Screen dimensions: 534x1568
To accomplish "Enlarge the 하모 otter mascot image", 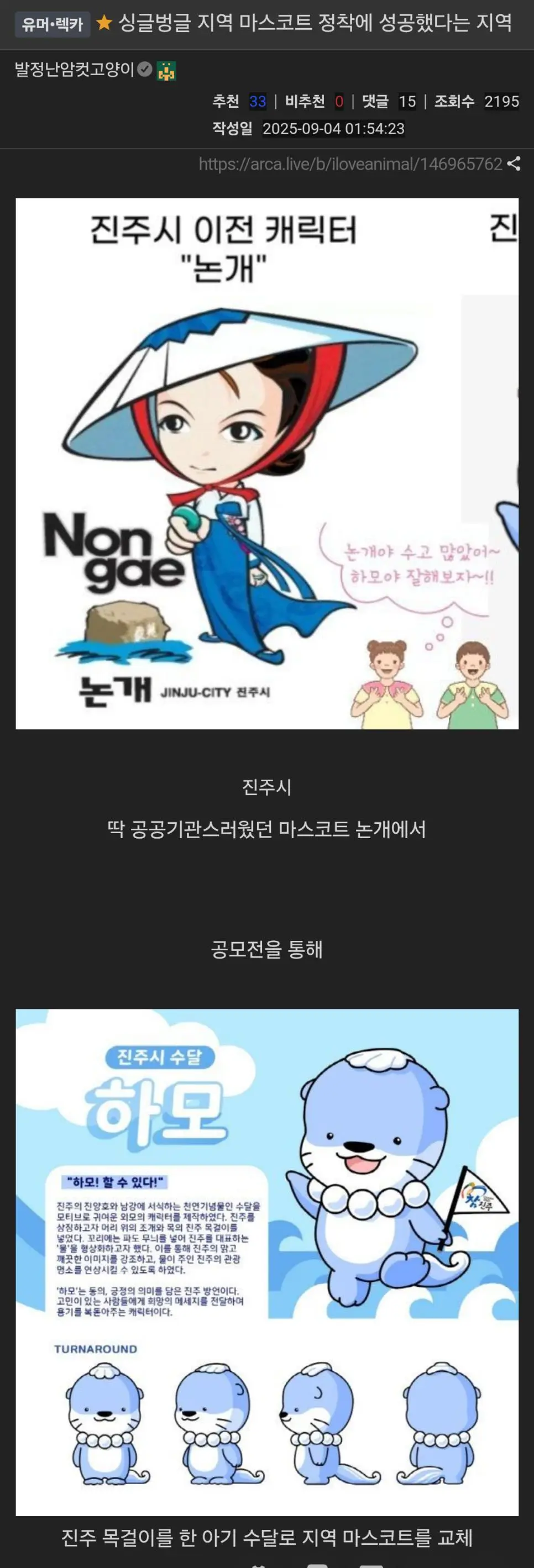I will point(266,1261).
